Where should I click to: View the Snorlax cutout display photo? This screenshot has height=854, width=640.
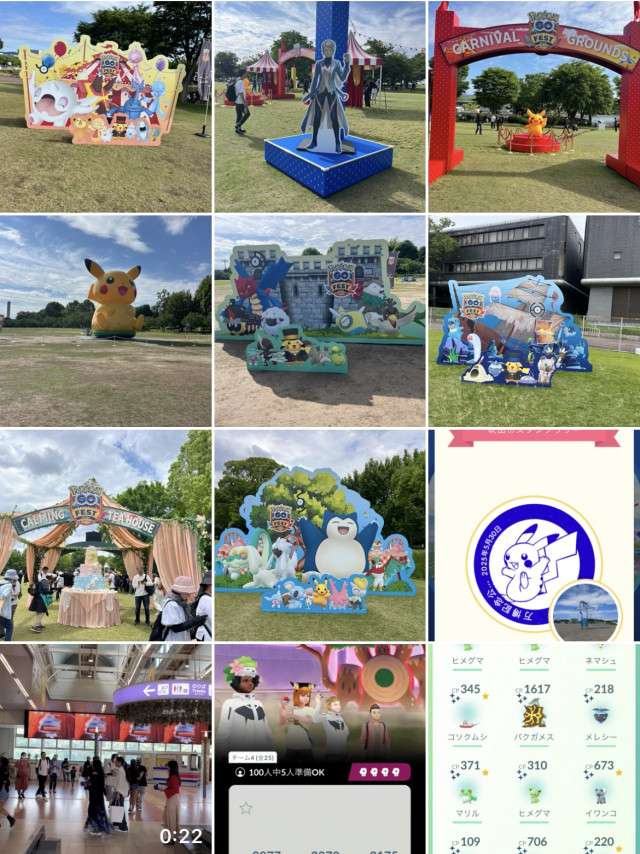[x=320, y=535]
